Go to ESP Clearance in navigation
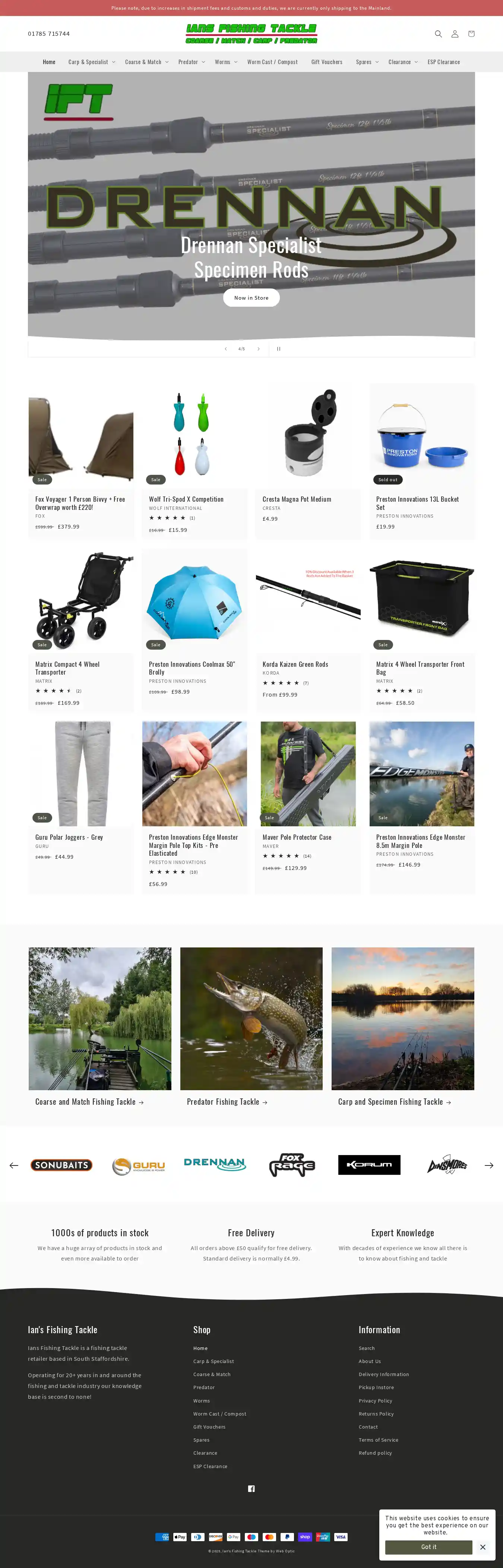The image size is (503, 1568). click(x=443, y=62)
